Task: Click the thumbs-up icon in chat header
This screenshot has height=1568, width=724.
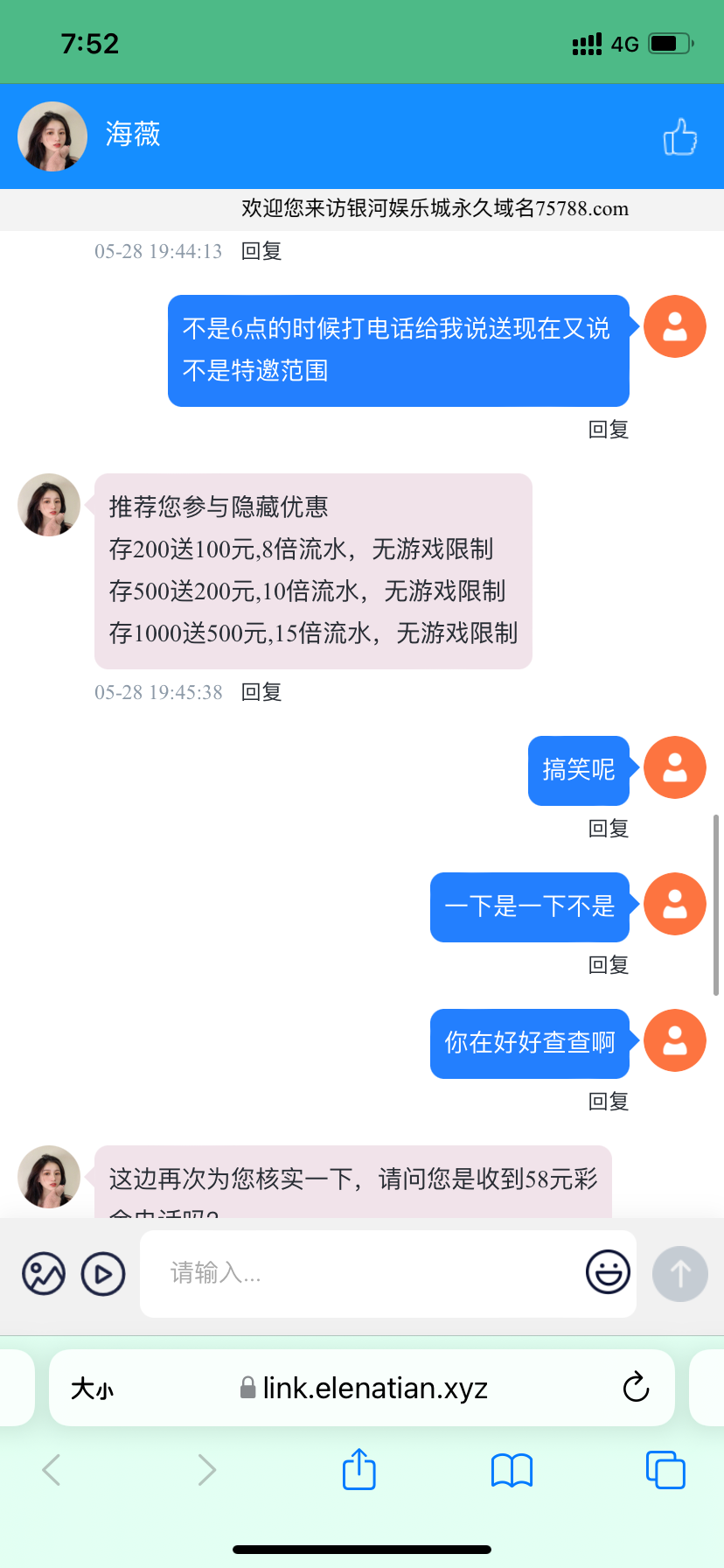Action: click(679, 136)
